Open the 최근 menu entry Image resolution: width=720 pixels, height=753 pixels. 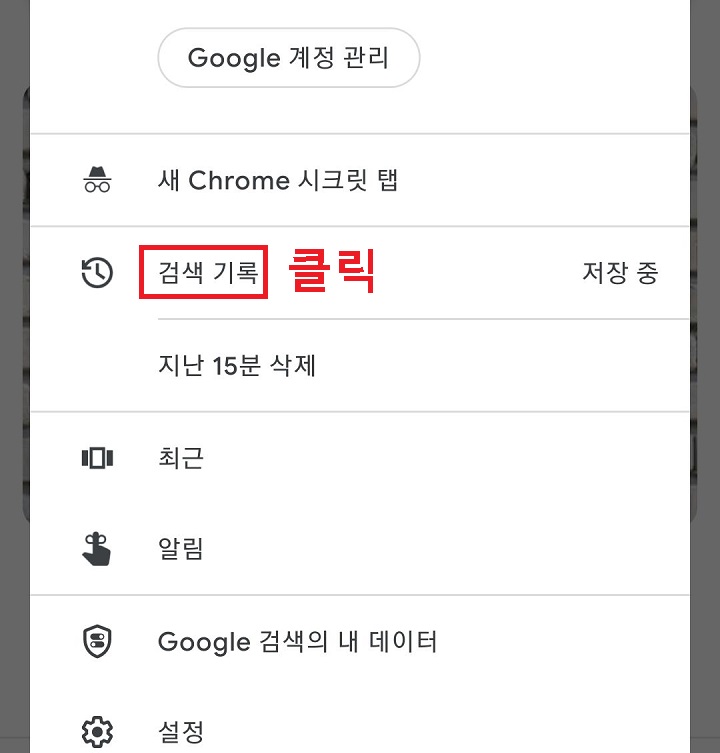pyautogui.click(x=182, y=457)
